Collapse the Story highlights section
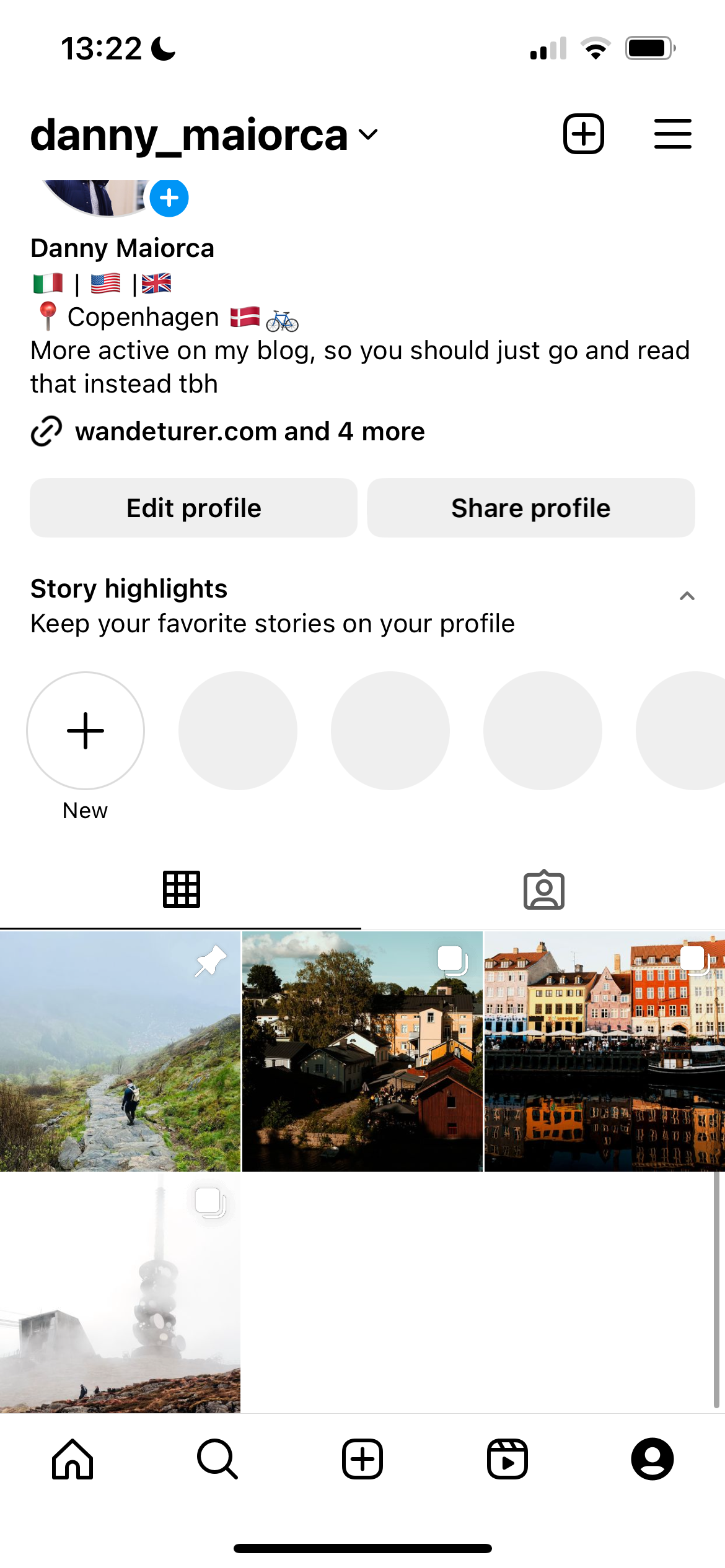Screen dimensions: 725x1568 (686, 596)
